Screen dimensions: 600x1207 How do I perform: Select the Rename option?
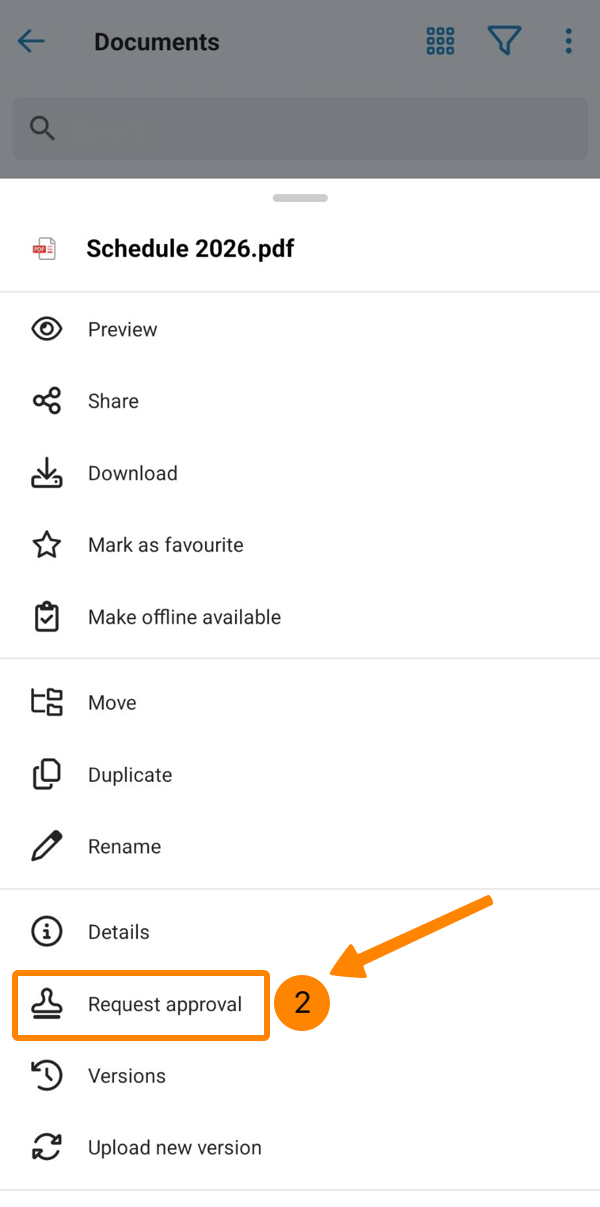124,847
